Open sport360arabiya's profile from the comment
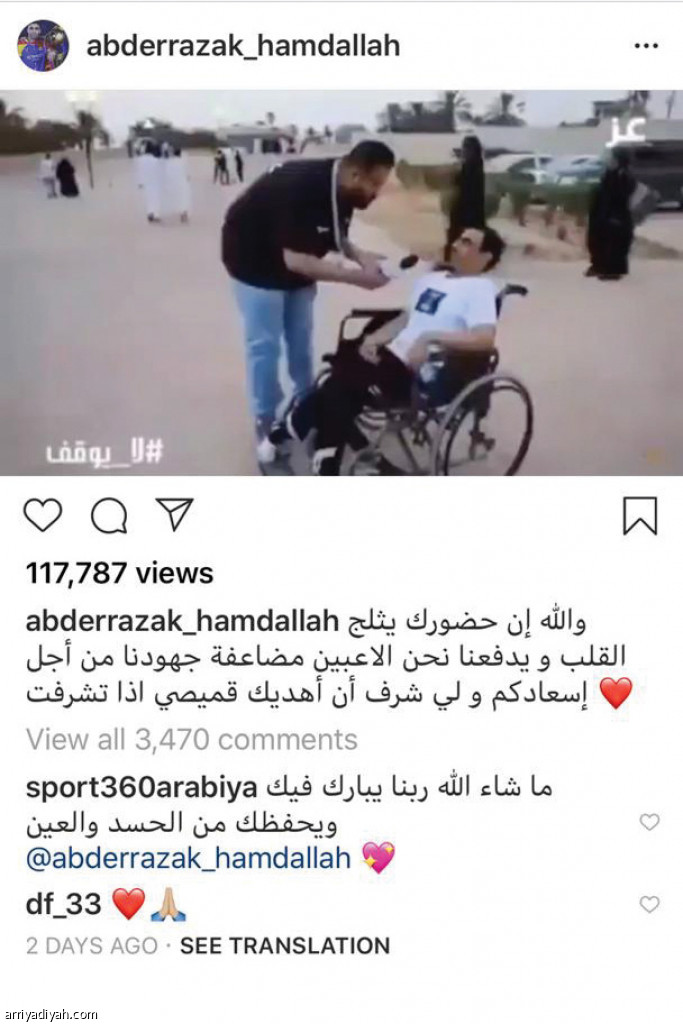 142,787
